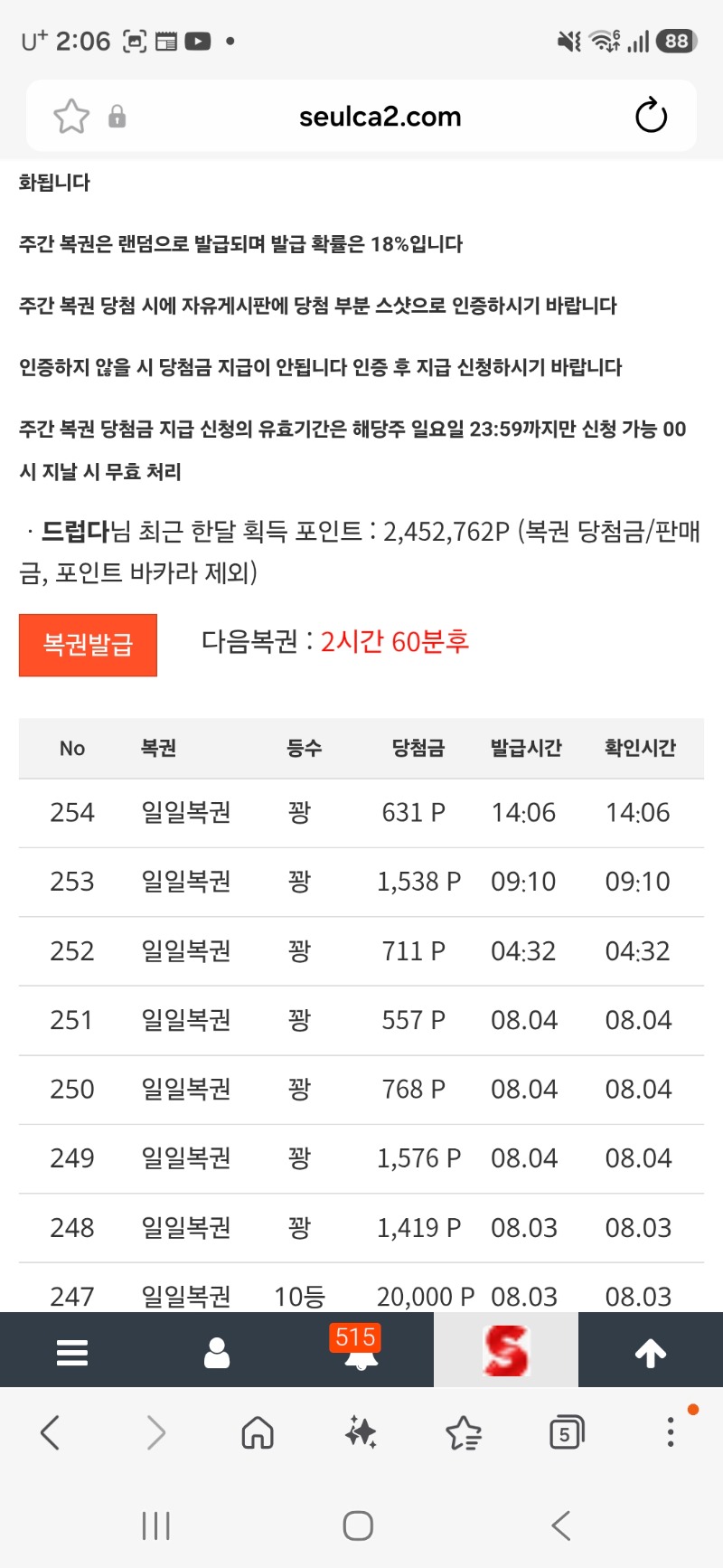Open the browser three-dot menu
This screenshot has height=1568, width=723.
(670, 1432)
